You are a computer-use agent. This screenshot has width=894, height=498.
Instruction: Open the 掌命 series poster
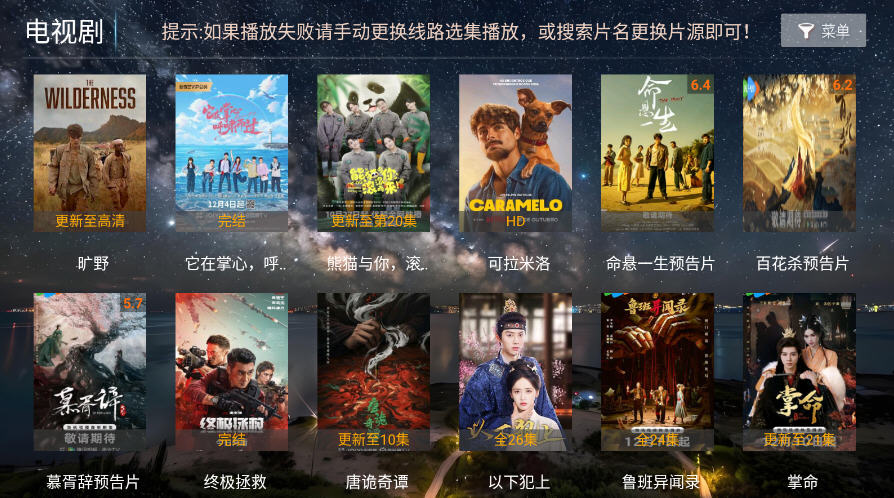(800, 371)
